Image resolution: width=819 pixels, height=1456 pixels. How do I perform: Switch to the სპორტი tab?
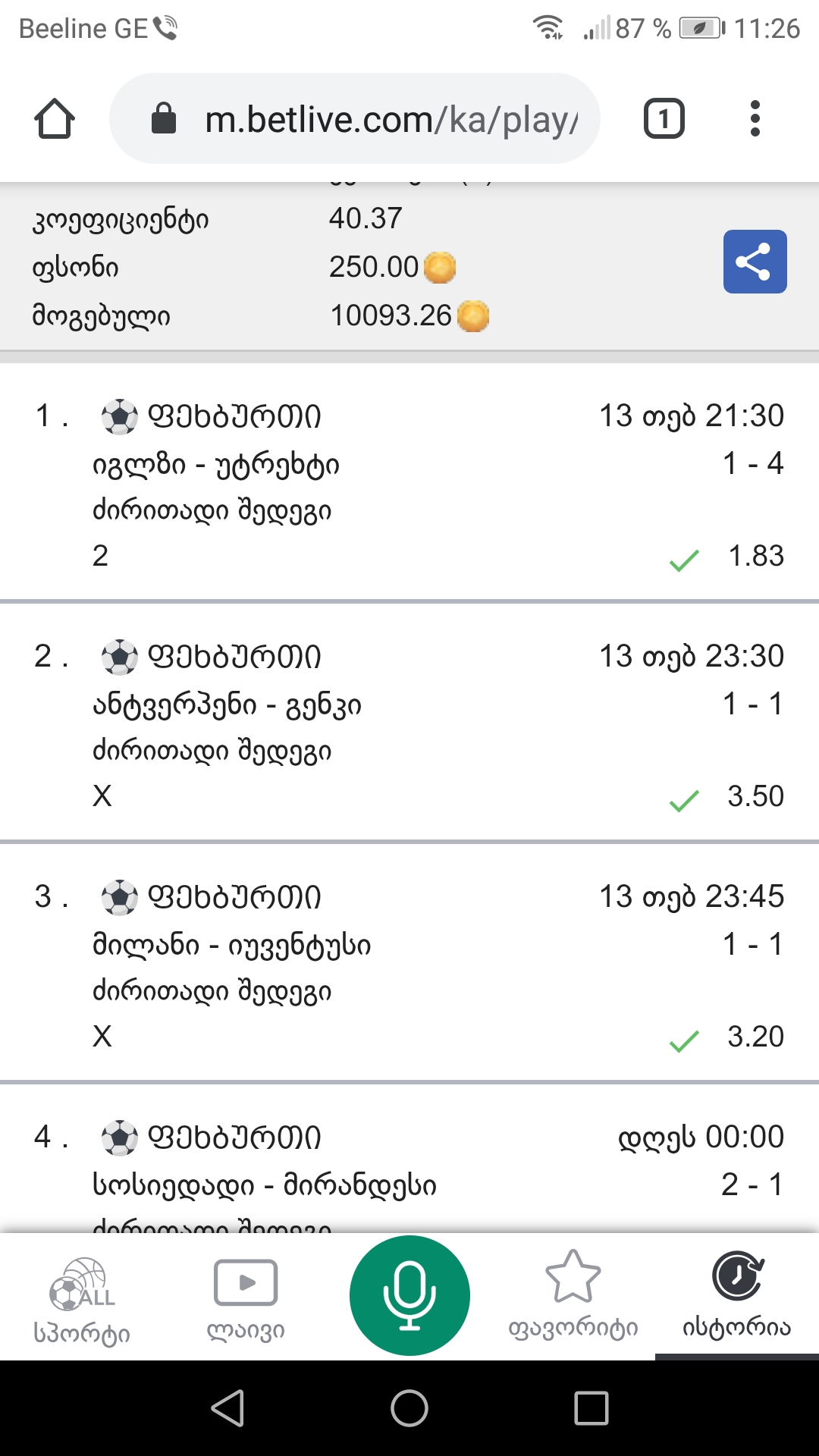tap(82, 1300)
